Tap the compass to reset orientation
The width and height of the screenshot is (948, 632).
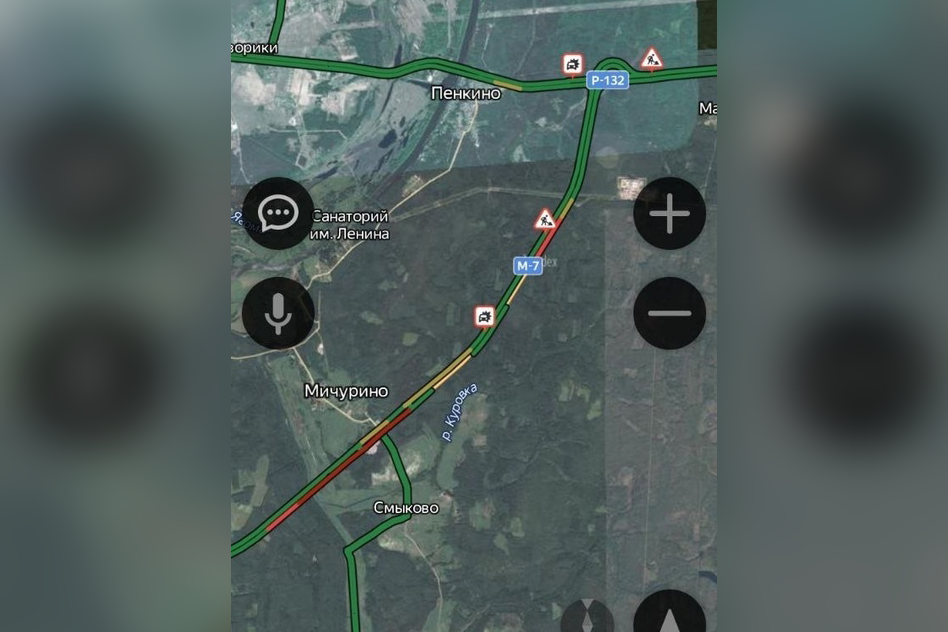coord(588,616)
